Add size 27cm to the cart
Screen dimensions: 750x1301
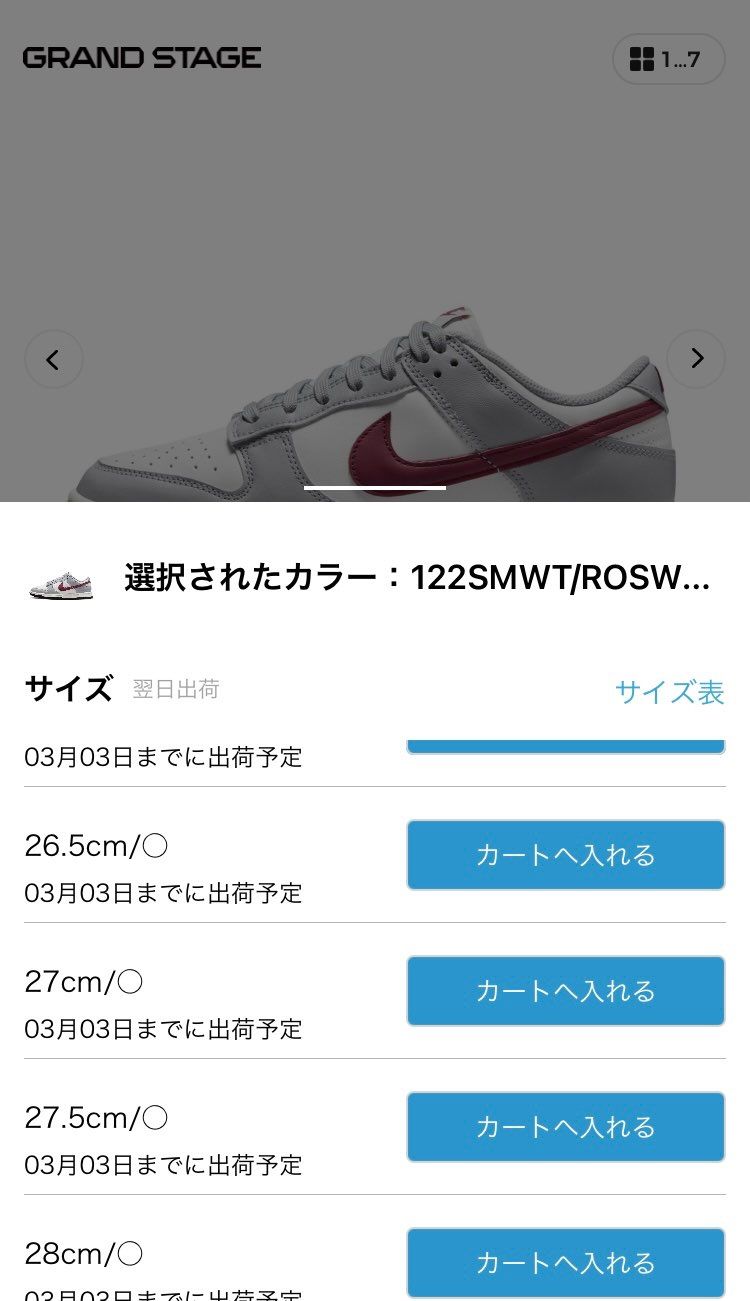(564, 991)
